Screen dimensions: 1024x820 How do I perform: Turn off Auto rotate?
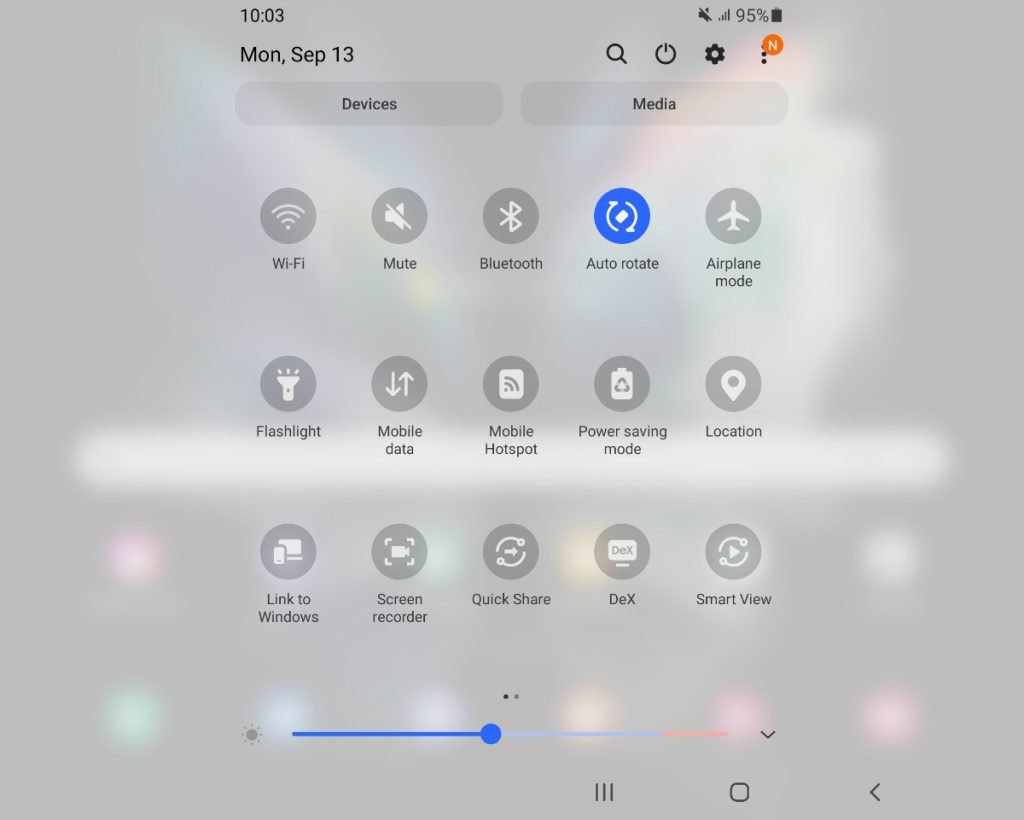(x=622, y=216)
